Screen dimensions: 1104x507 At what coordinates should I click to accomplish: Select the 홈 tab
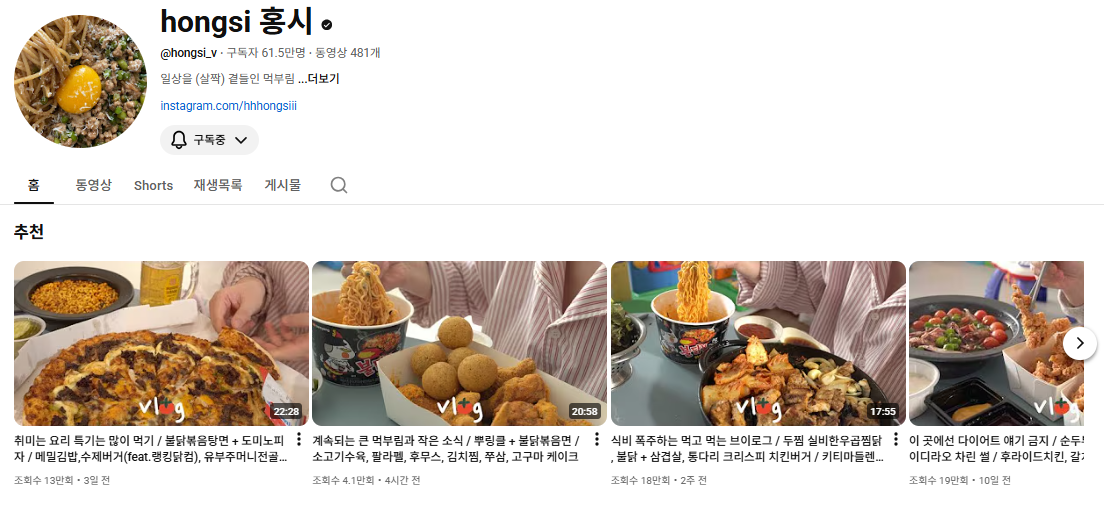34,185
